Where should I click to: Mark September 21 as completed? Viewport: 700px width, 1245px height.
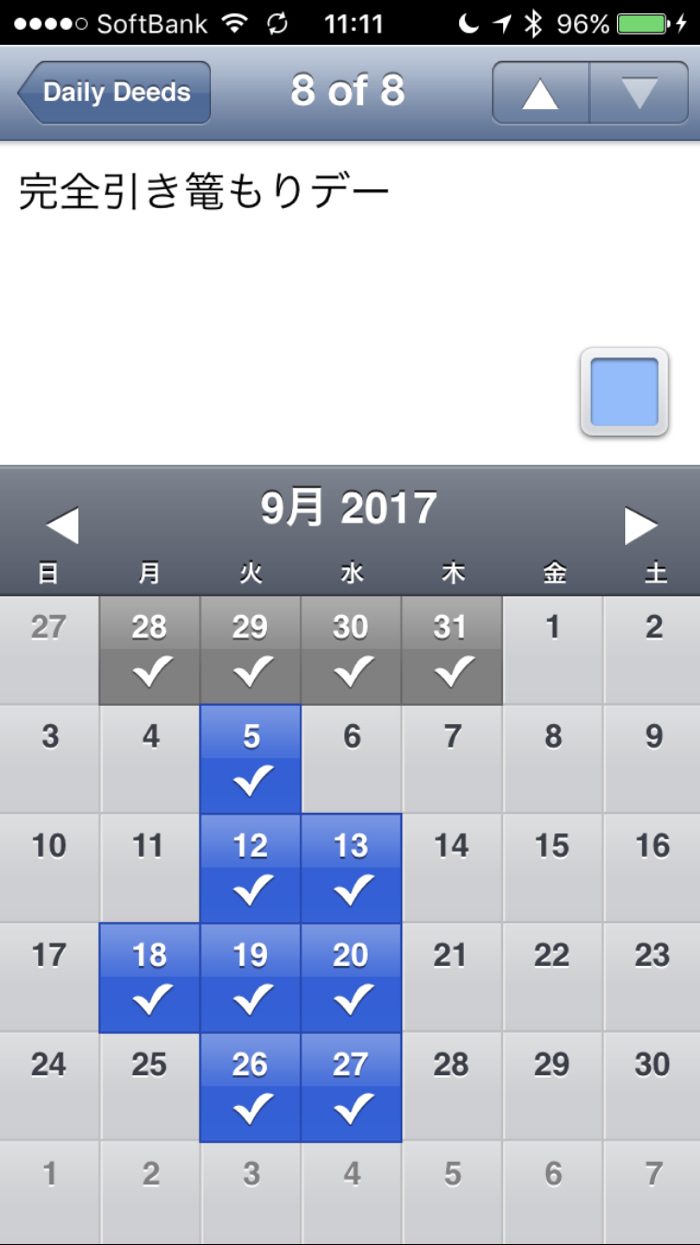[451, 978]
